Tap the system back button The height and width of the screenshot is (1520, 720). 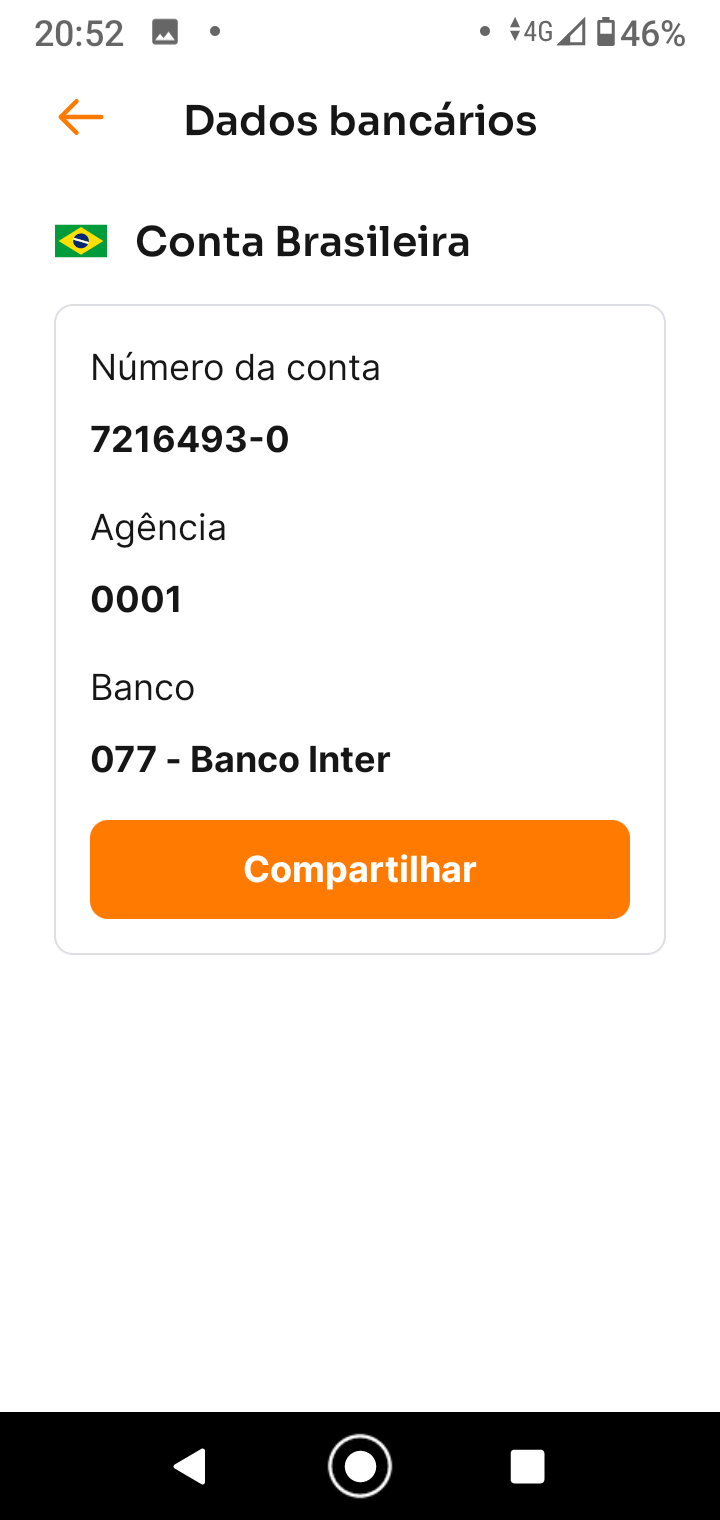[190, 1466]
